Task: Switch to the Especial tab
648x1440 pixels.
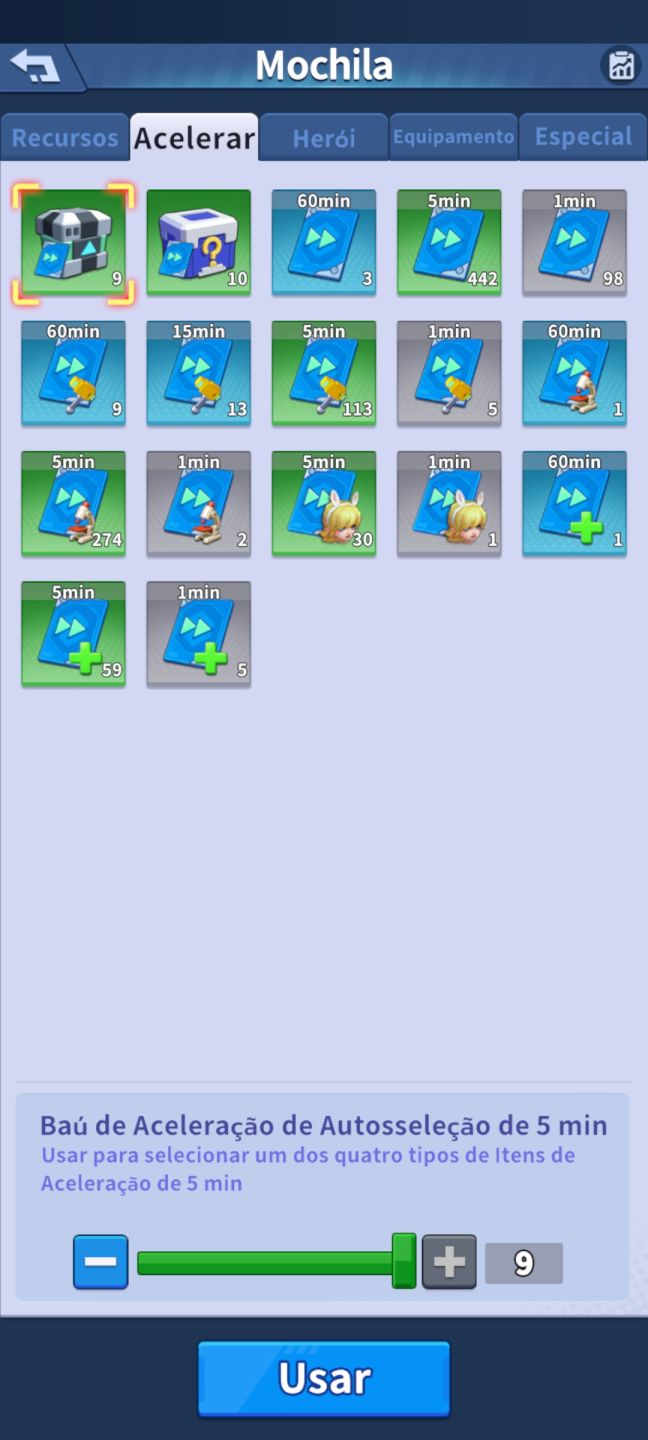Action: point(583,137)
